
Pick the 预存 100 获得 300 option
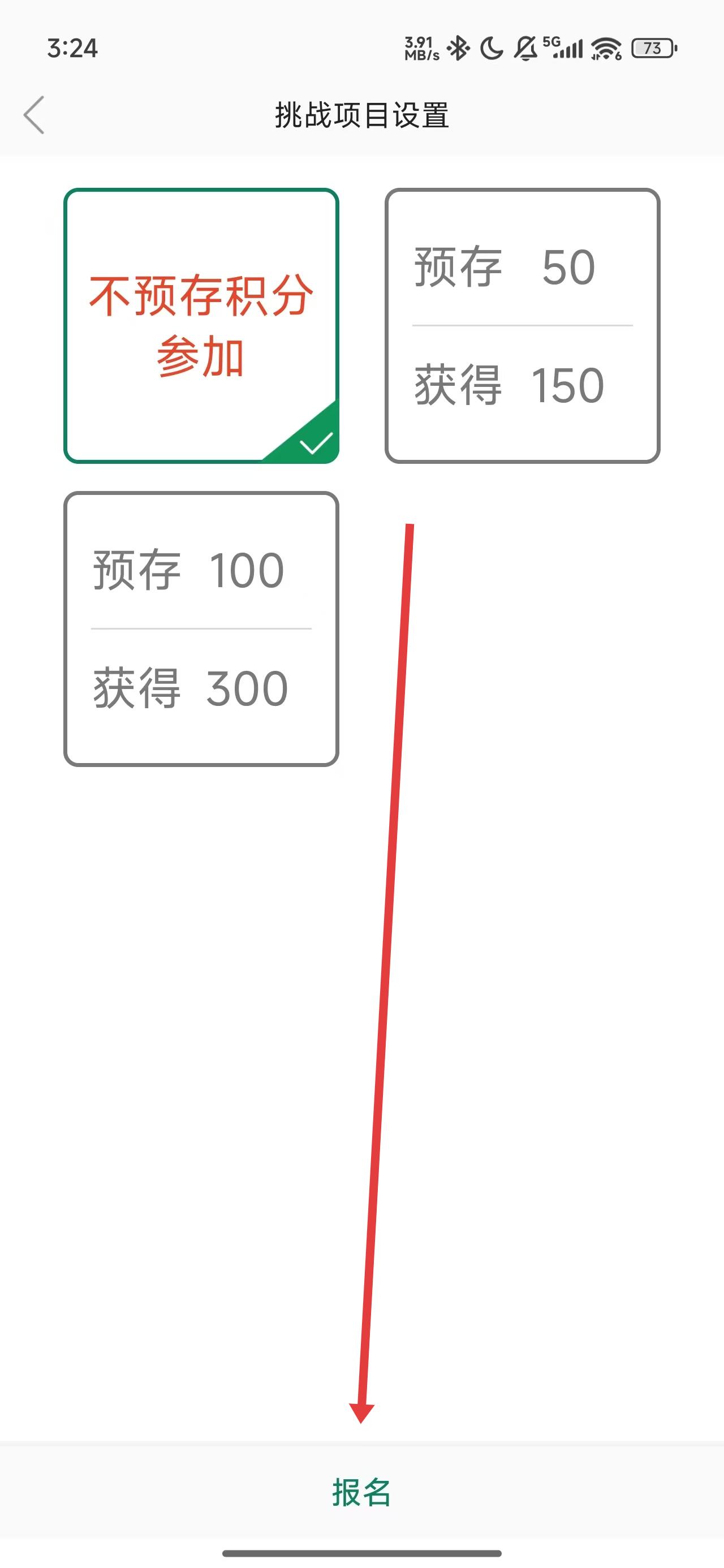(x=201, y=629)
